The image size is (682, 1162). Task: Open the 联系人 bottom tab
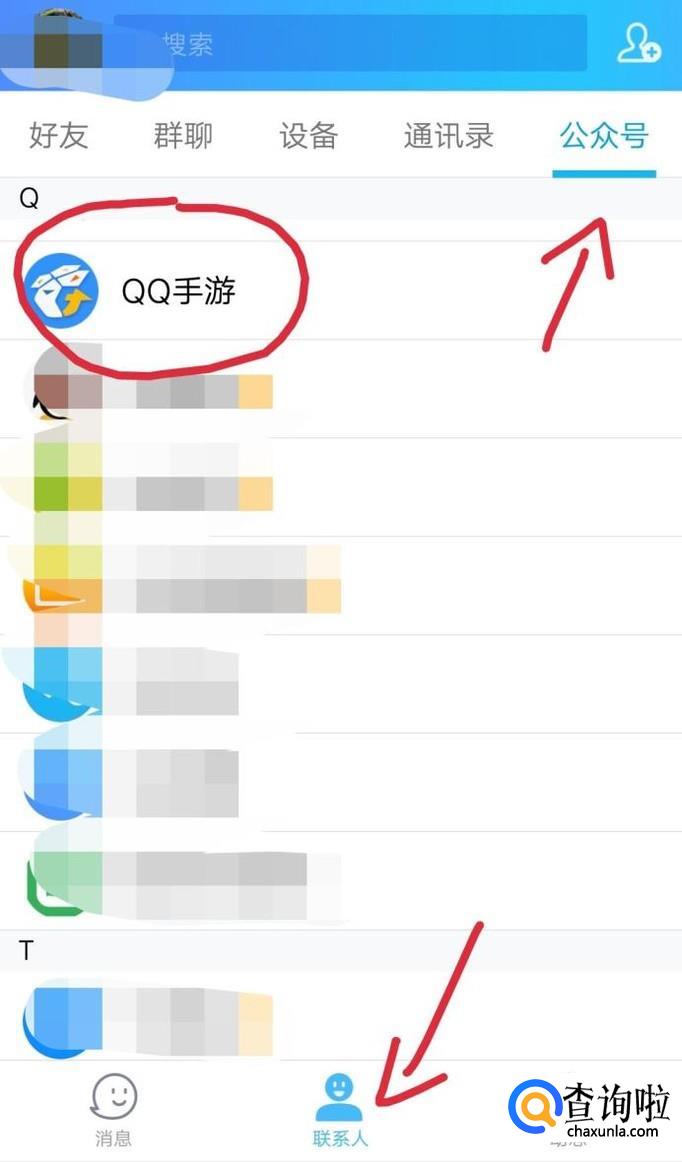(x=340, y=1110)
